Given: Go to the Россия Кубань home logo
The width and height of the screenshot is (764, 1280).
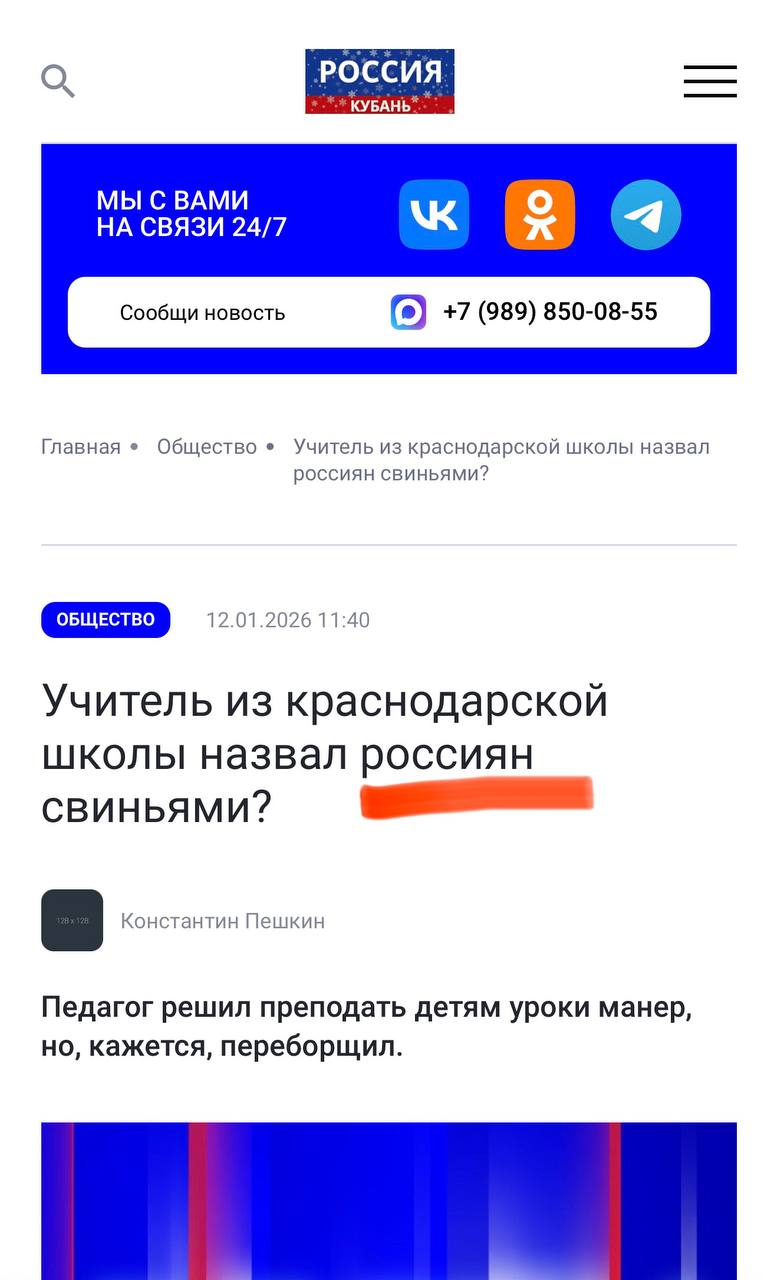Looking at the screenshot, I should tap(379, 81).
